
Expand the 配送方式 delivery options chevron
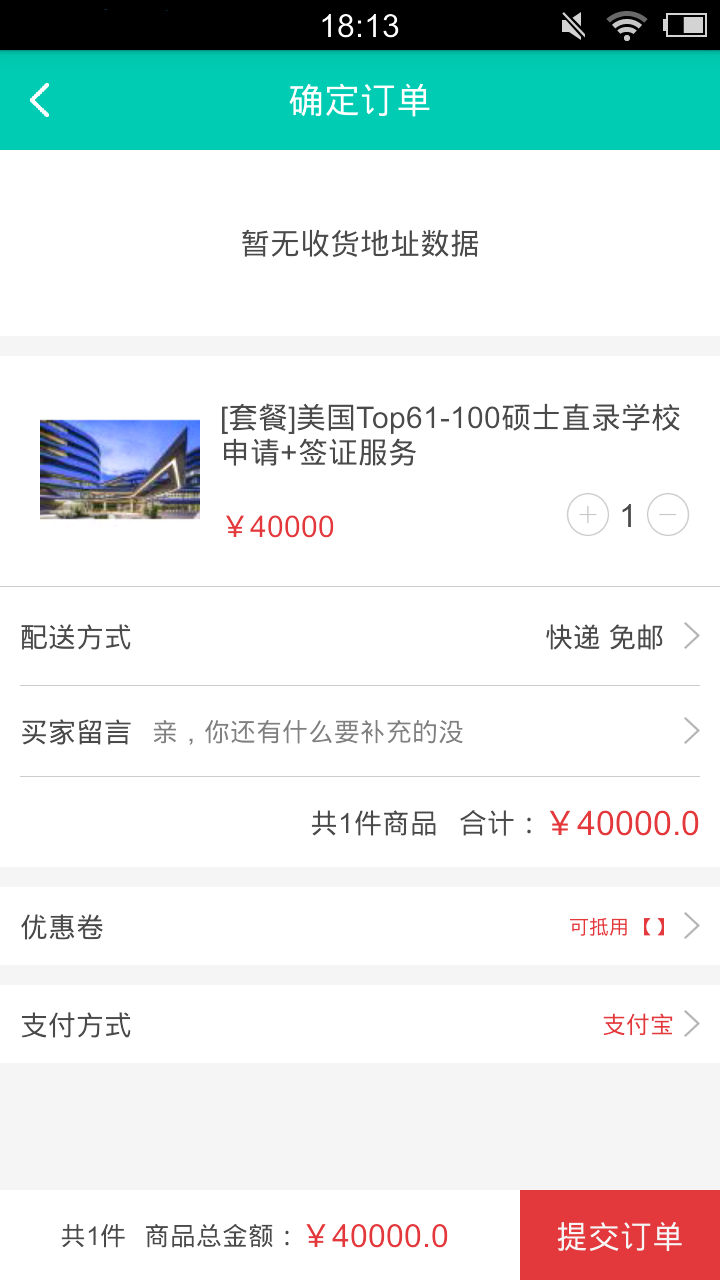pos(691,636)
